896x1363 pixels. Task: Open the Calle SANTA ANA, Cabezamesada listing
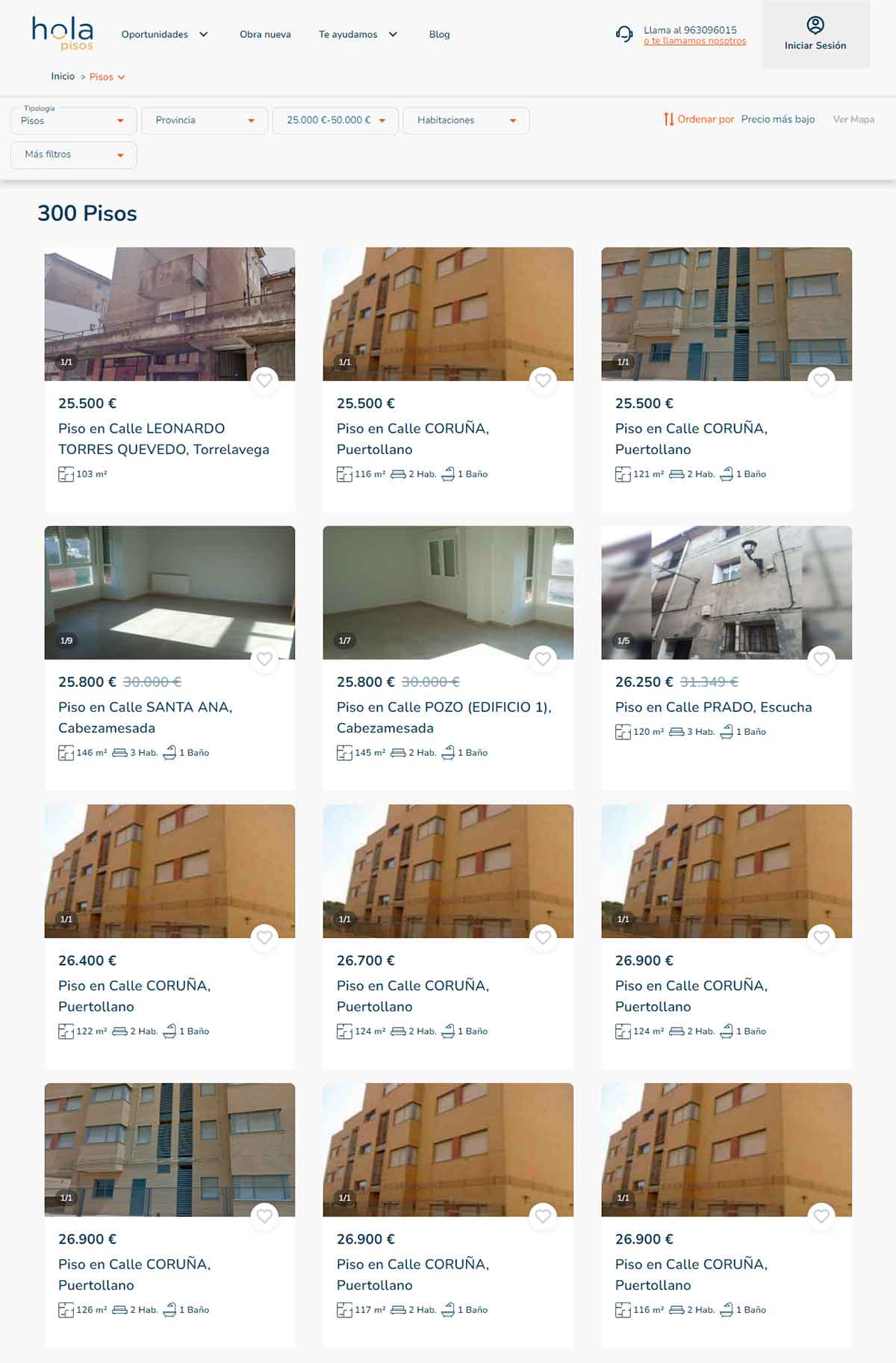click(x=145, y=717)
